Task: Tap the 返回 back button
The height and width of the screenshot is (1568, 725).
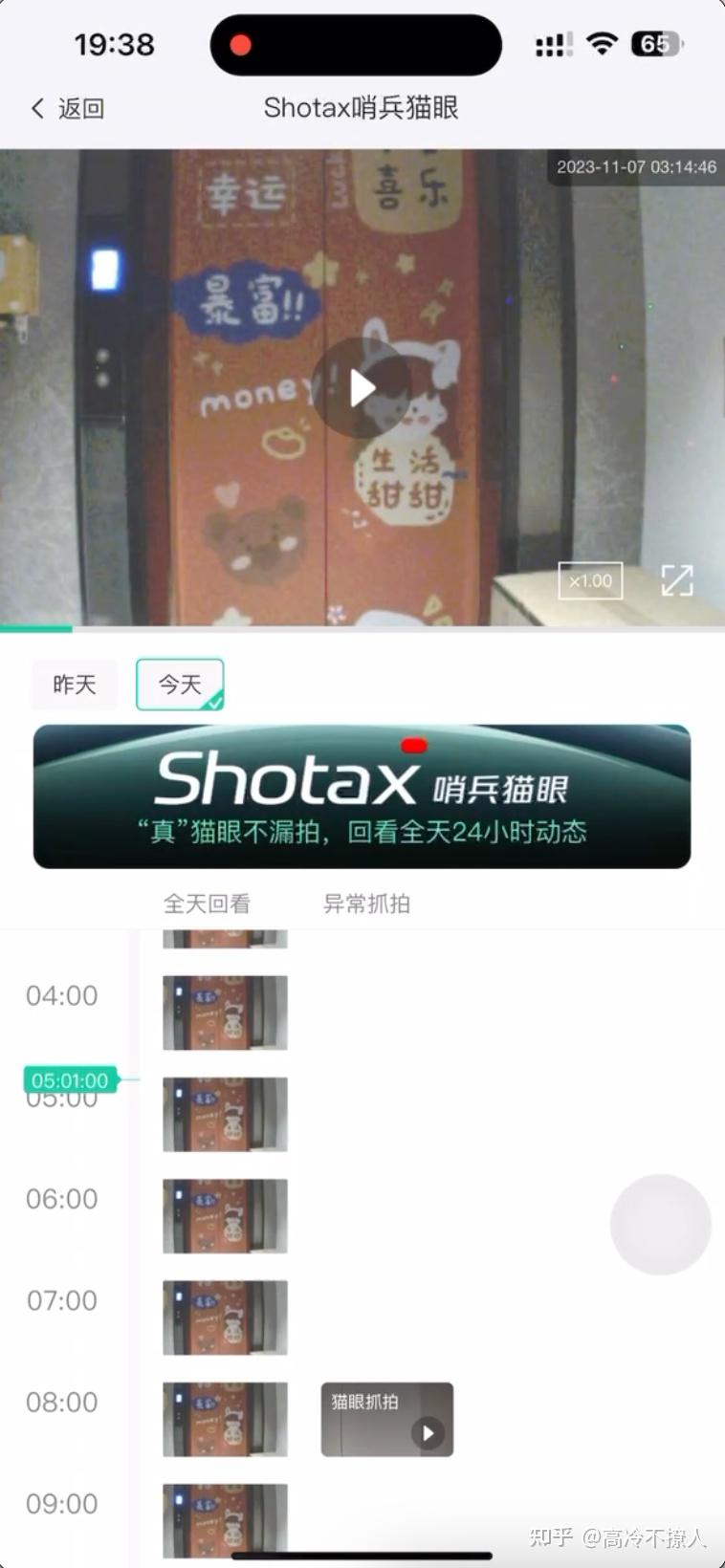Action: coord(64,108)
